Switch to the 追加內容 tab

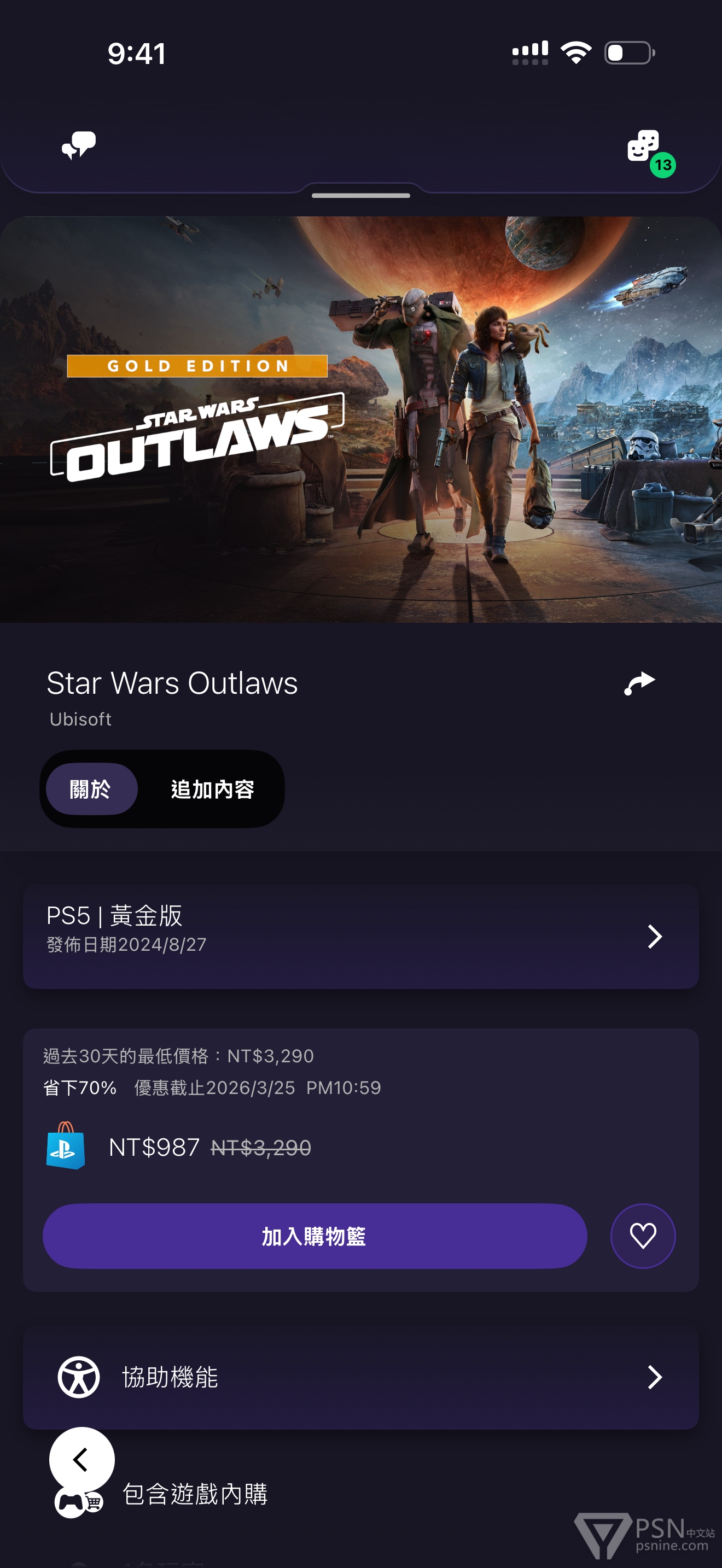(212, 789)
